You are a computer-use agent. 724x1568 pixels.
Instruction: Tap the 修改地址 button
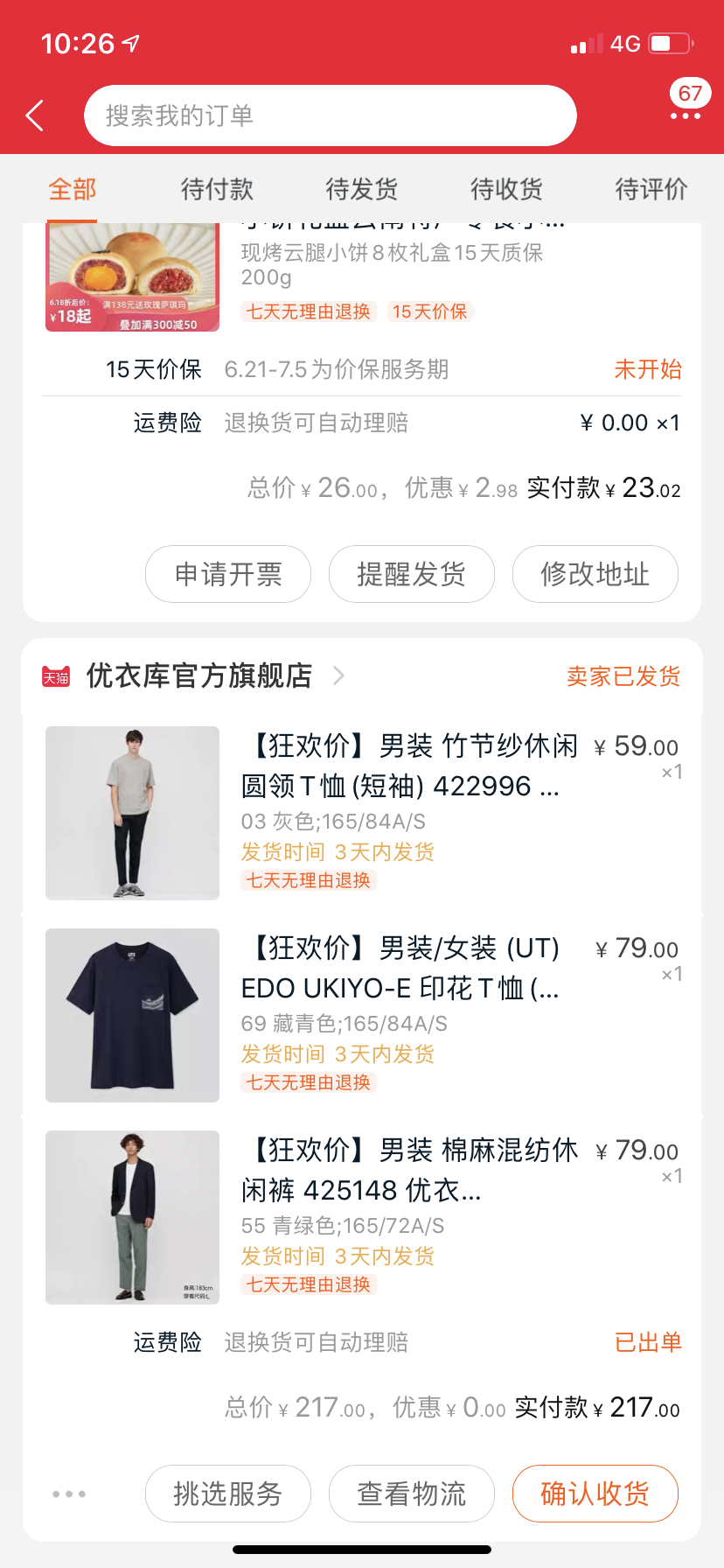pos(595,574)
